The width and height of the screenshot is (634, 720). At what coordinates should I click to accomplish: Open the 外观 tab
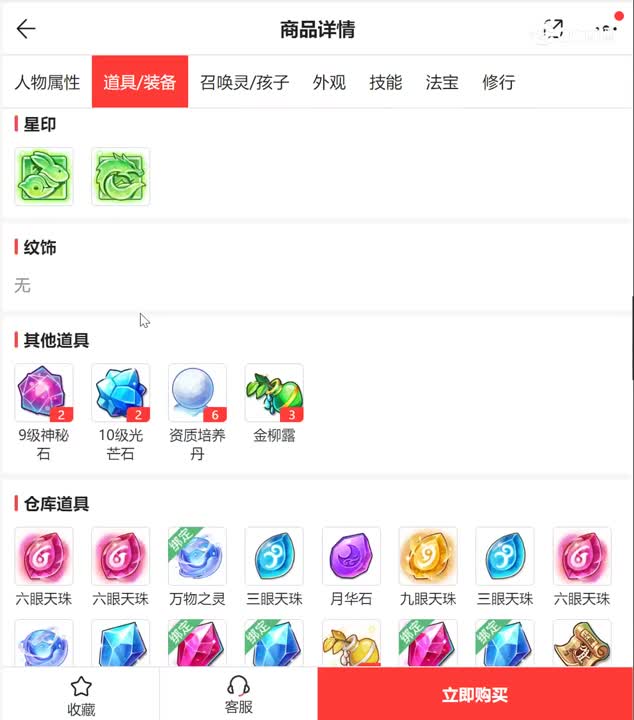point(329,82)
